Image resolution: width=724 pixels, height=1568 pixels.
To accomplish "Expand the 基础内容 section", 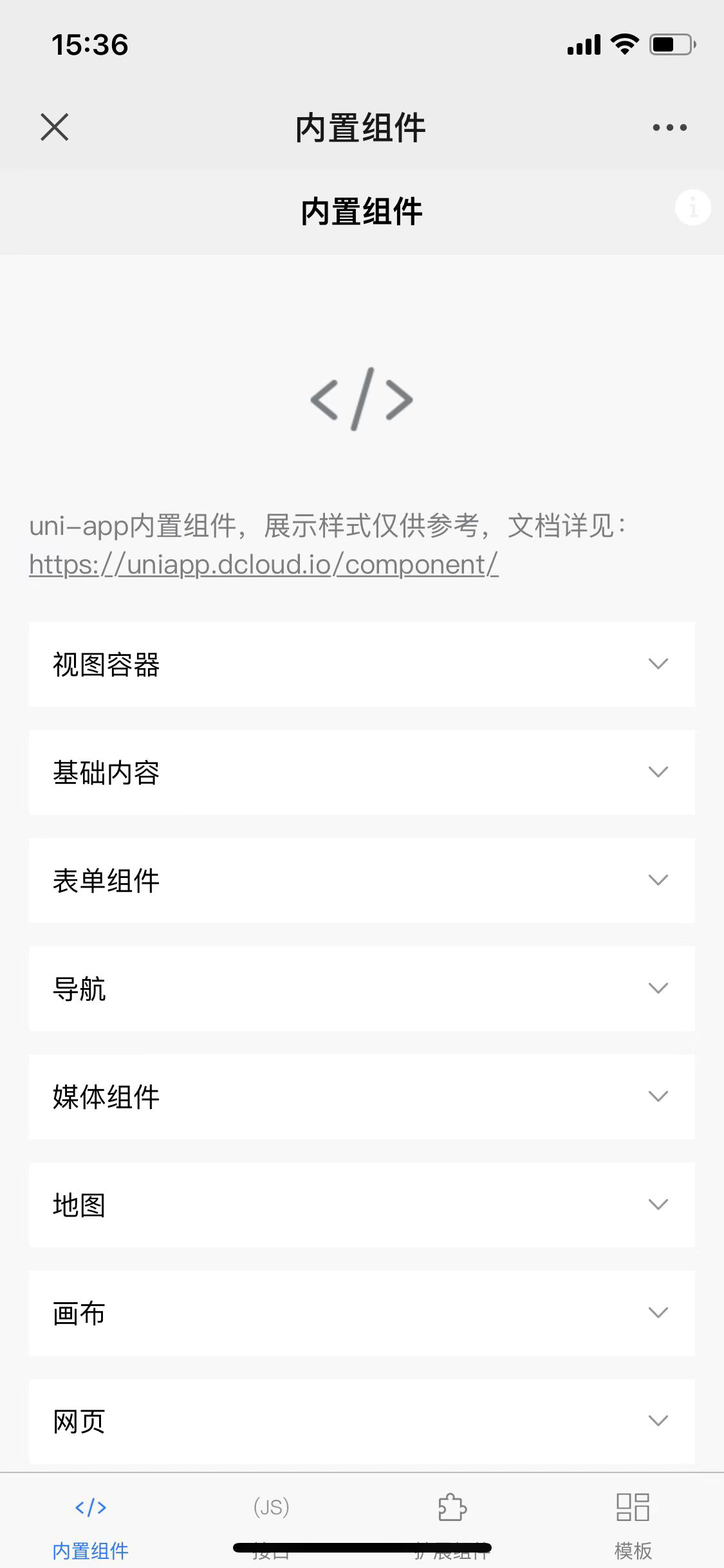I will click(x=362, y=773).
